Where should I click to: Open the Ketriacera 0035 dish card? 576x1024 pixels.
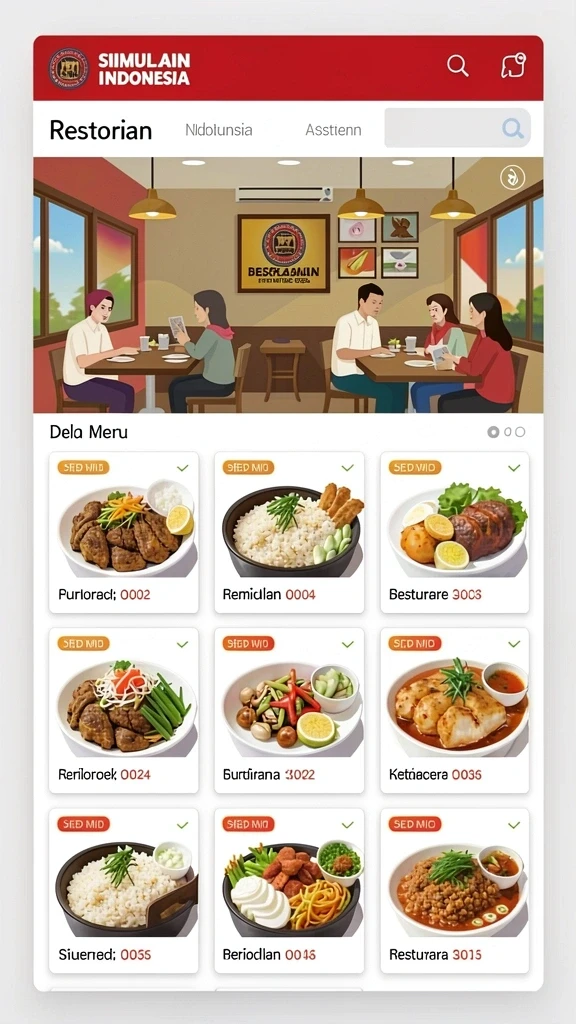pyautogui.click(x=455, y=711)
